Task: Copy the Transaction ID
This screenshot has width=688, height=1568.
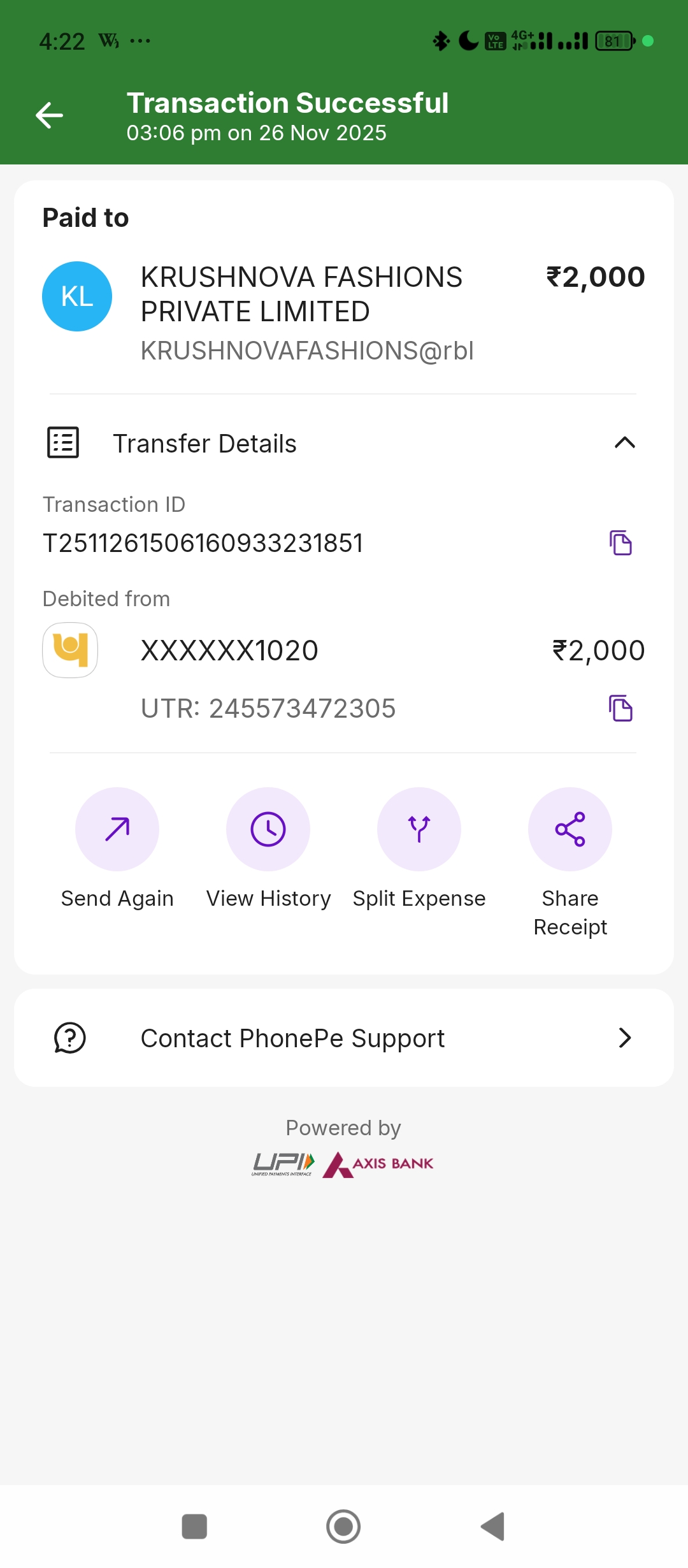Action: (620, 543)
